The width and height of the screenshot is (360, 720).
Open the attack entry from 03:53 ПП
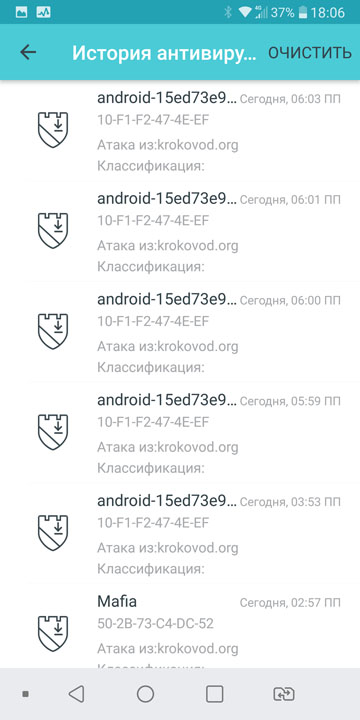click(x=180, y=533)
